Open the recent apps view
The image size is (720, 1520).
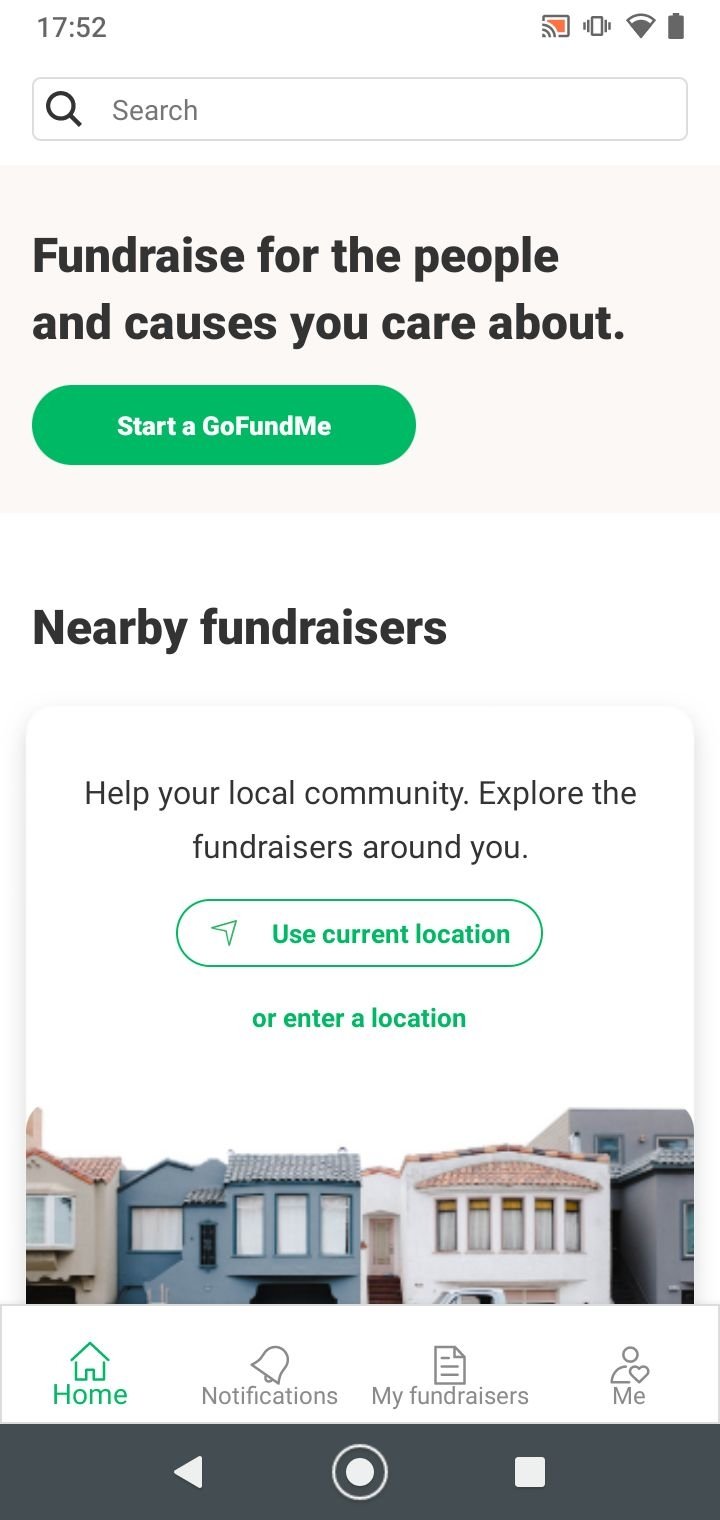530,1472
